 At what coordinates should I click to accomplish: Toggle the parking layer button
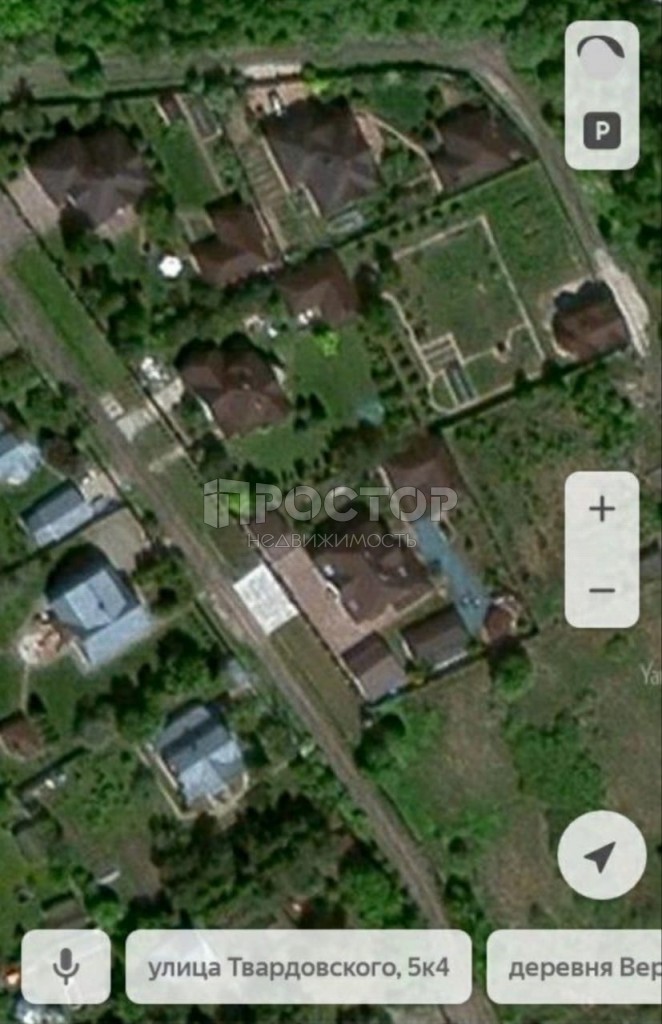point(602,131)
